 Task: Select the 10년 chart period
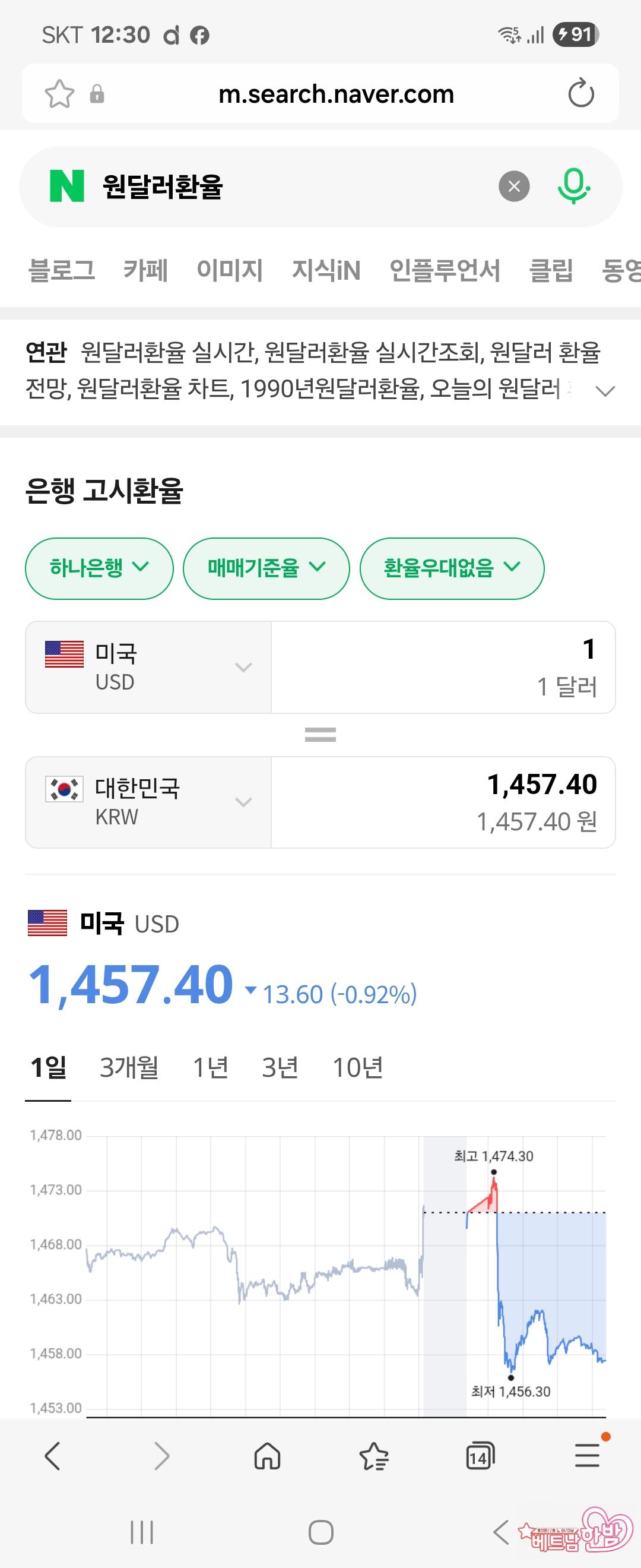click(358, 1067)
